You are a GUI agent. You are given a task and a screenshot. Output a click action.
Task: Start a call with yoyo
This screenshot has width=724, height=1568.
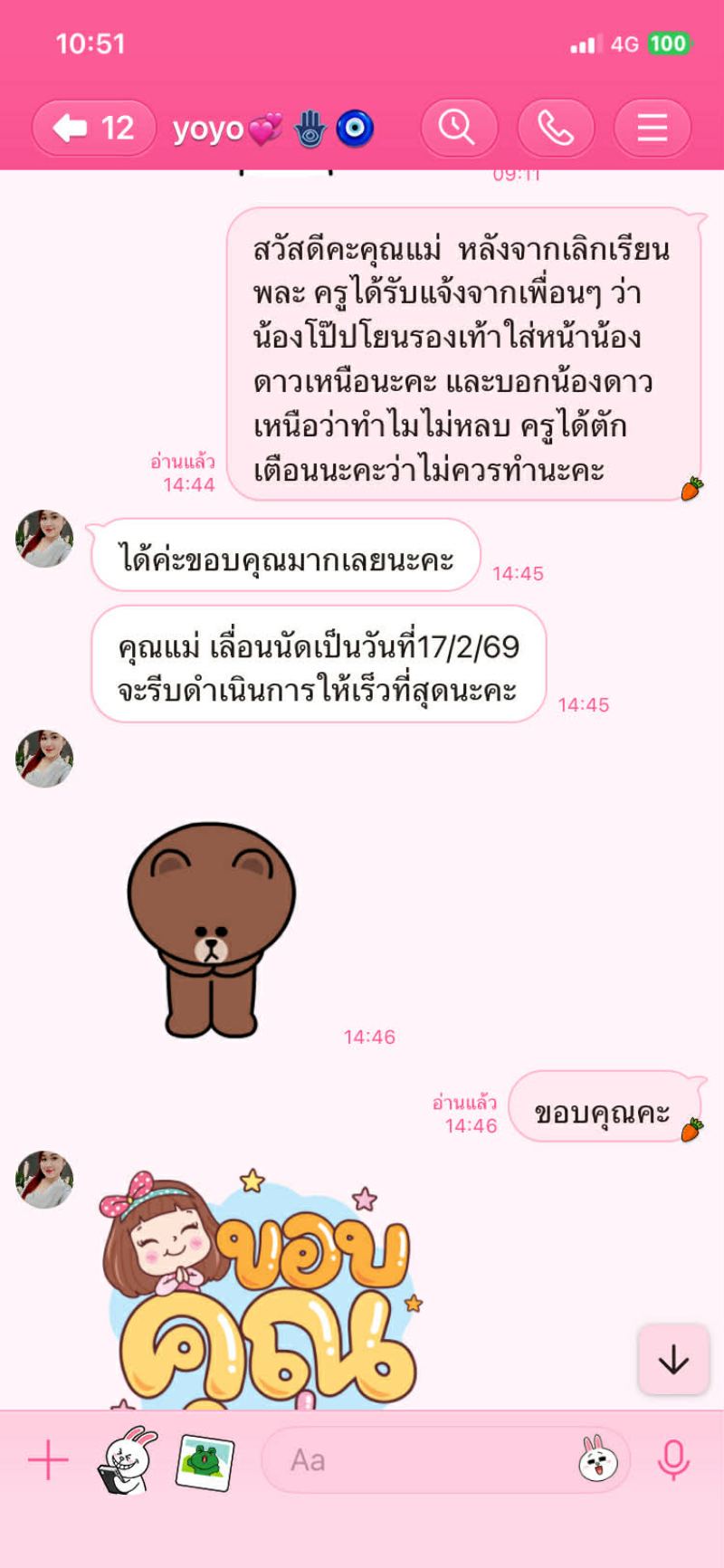point(556,129)
